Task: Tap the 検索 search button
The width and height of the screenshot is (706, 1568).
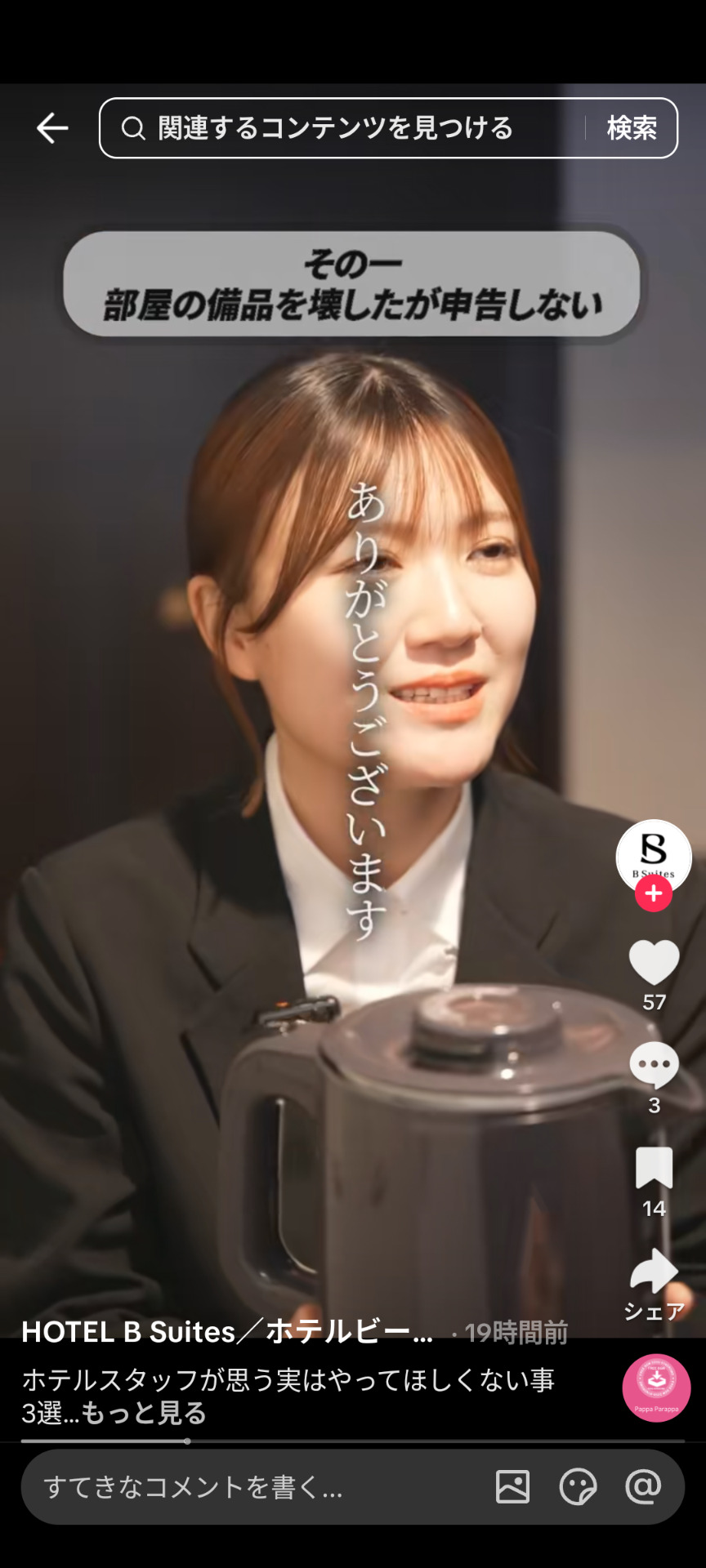Action: 632,128
